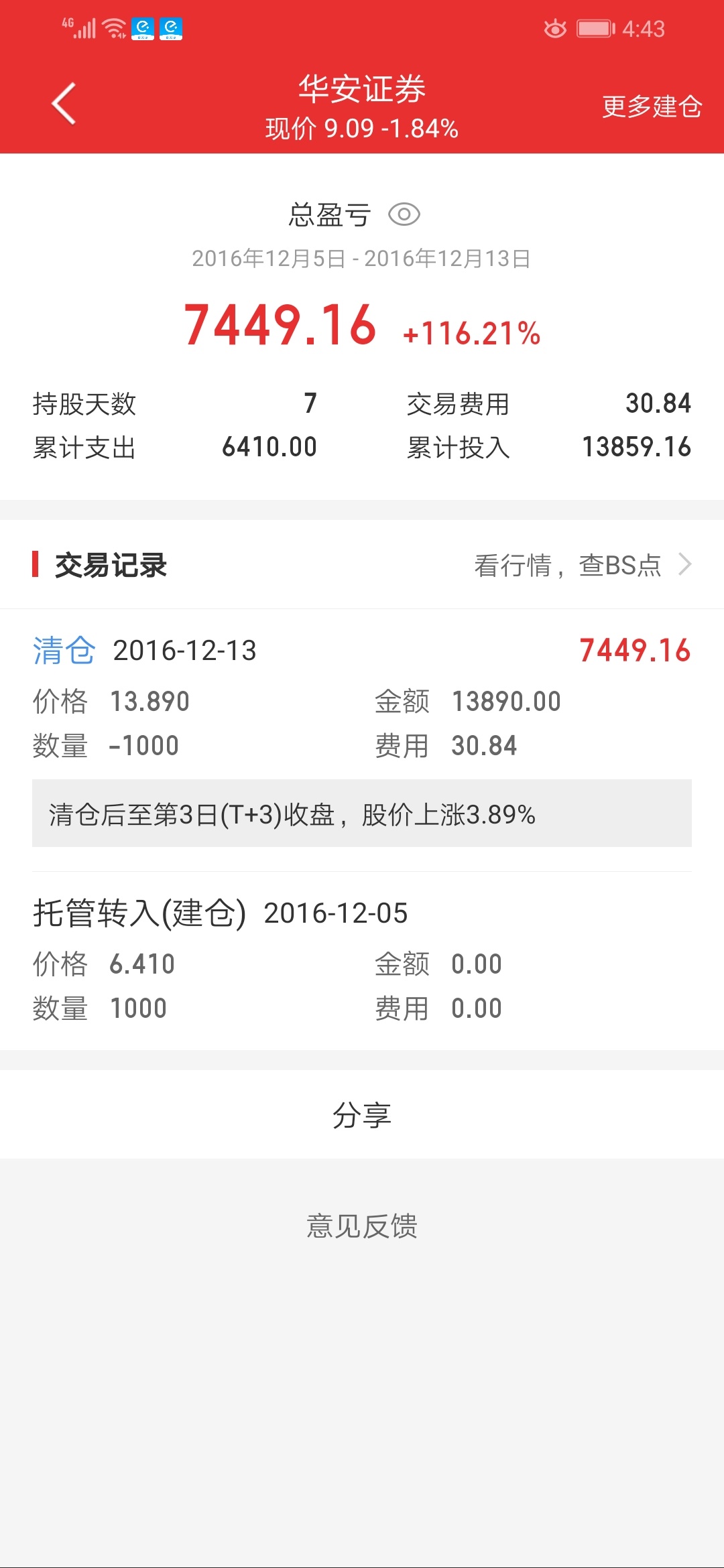Open 意见反馈 feedback
This screenshot has width=724, height=1568.
click(362, 1226)
